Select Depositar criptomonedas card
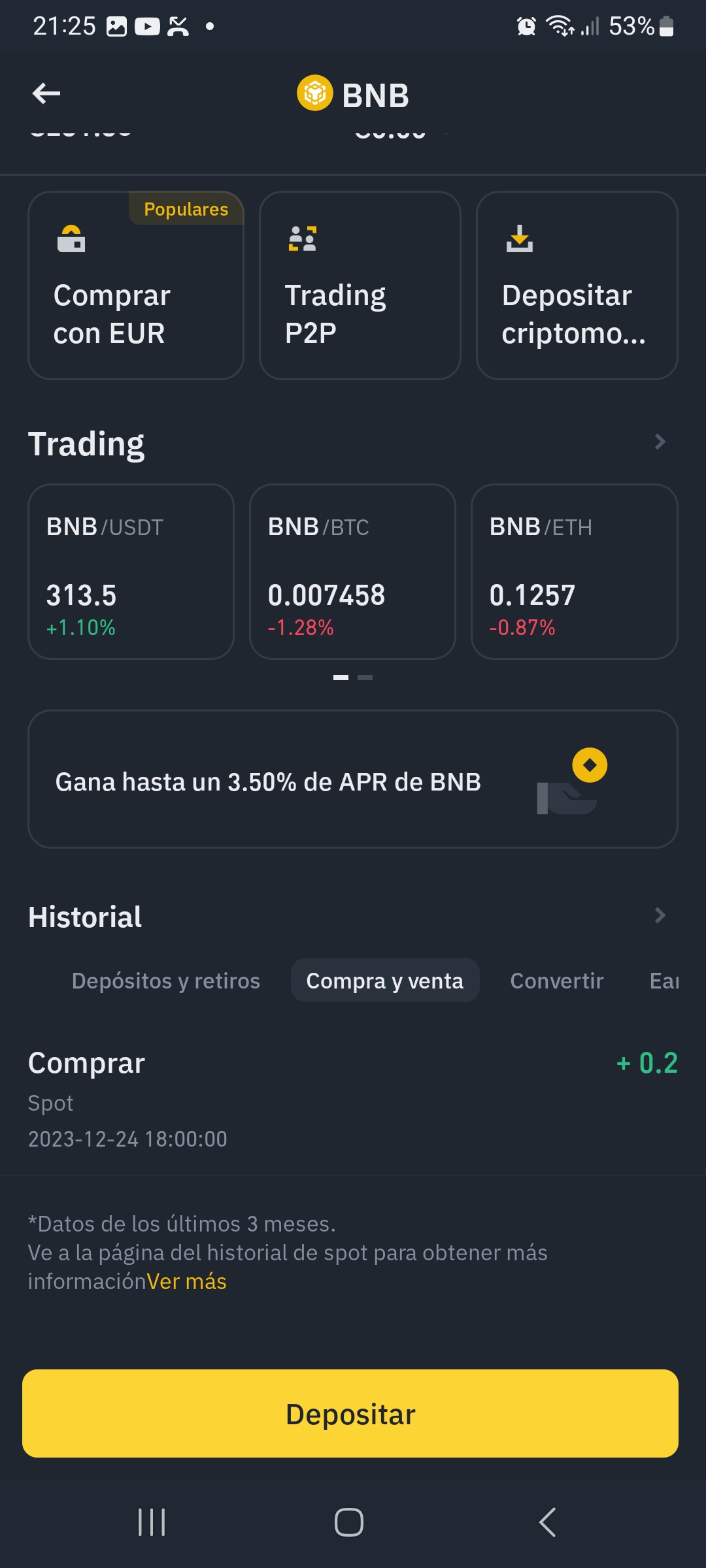The width and height of the screenshot is (706, 1568). pos(577,286)
